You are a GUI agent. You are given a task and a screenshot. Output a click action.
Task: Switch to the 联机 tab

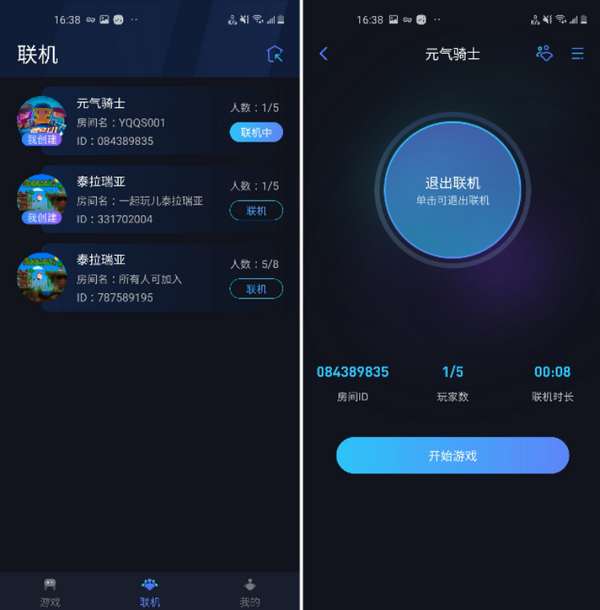click(150, 592)
